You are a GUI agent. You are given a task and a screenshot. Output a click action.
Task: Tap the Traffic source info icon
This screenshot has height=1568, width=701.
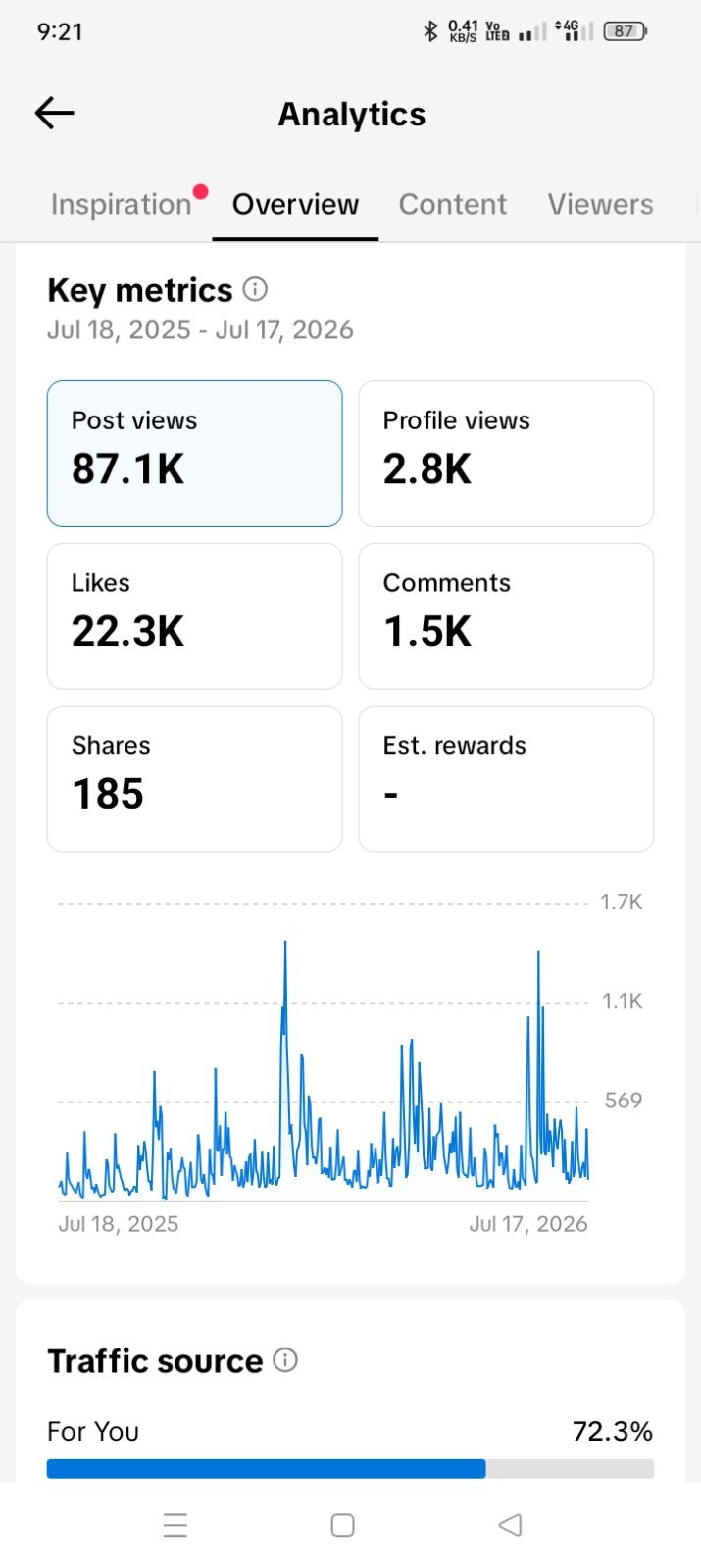click(x=285, y=1359)
